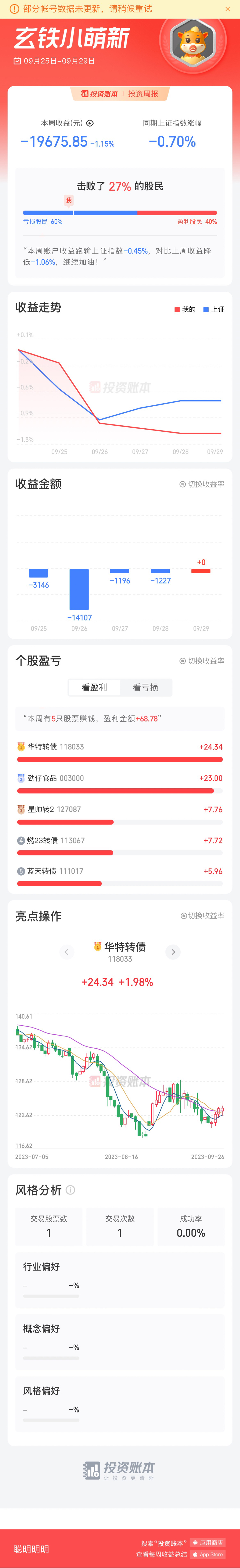240x1568 pixels.
Task: Tap the App Store download button
Action: [208, 1554]
